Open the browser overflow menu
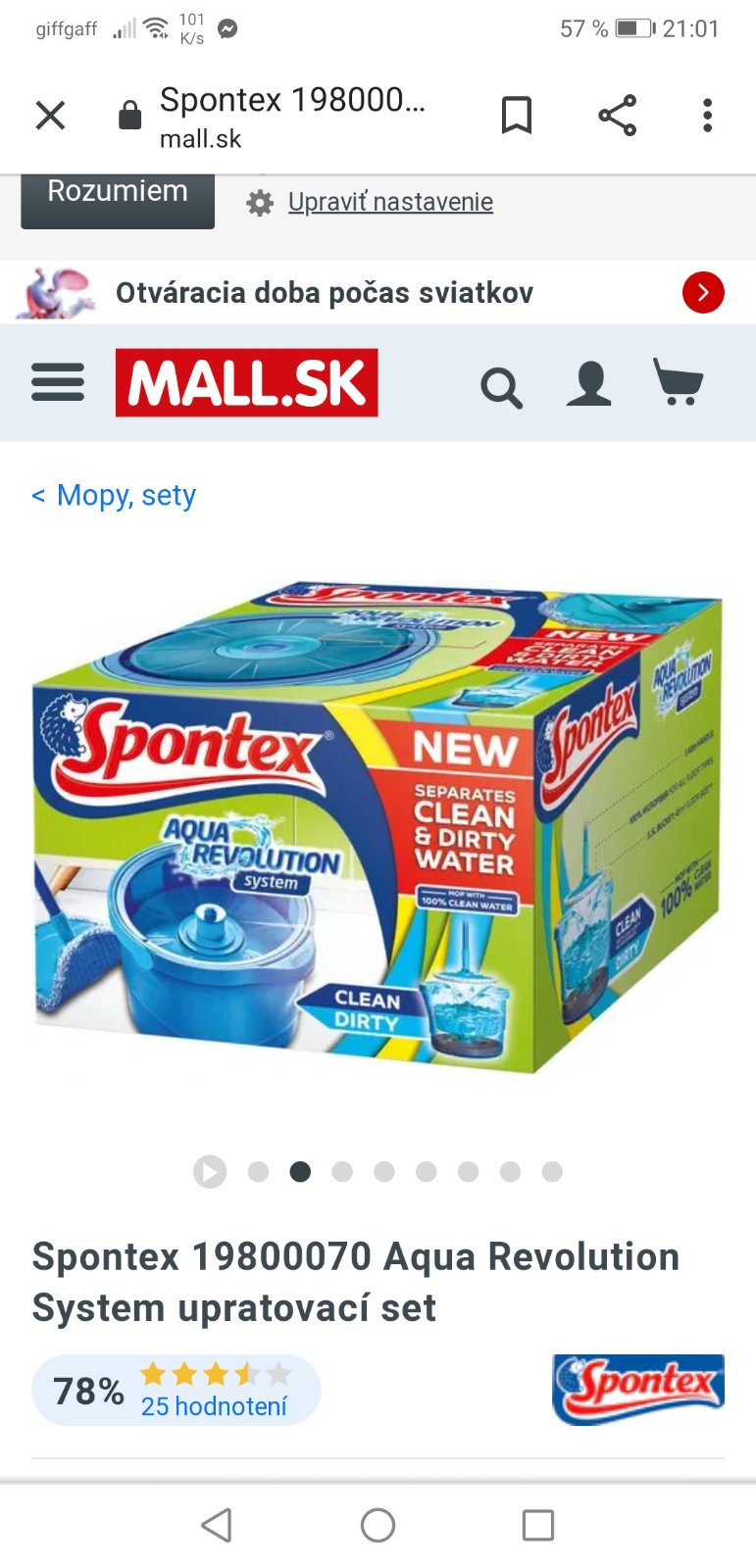The width and height of the screenshot is (756, 1568). (707, 116)
